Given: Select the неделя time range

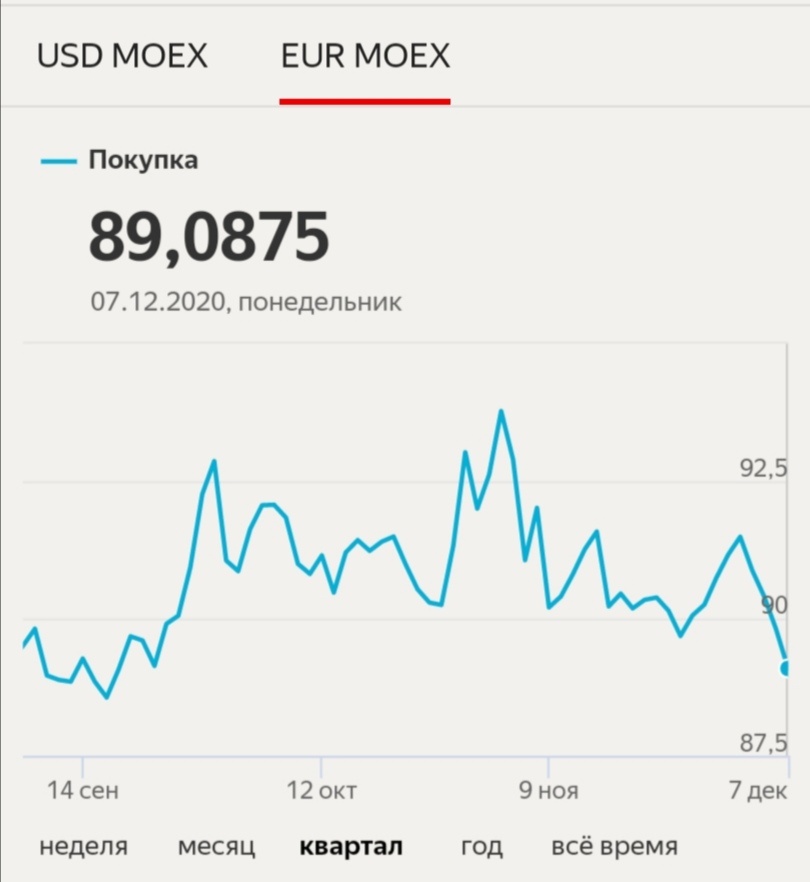Looking at the screenshot, I should [83, 846].
